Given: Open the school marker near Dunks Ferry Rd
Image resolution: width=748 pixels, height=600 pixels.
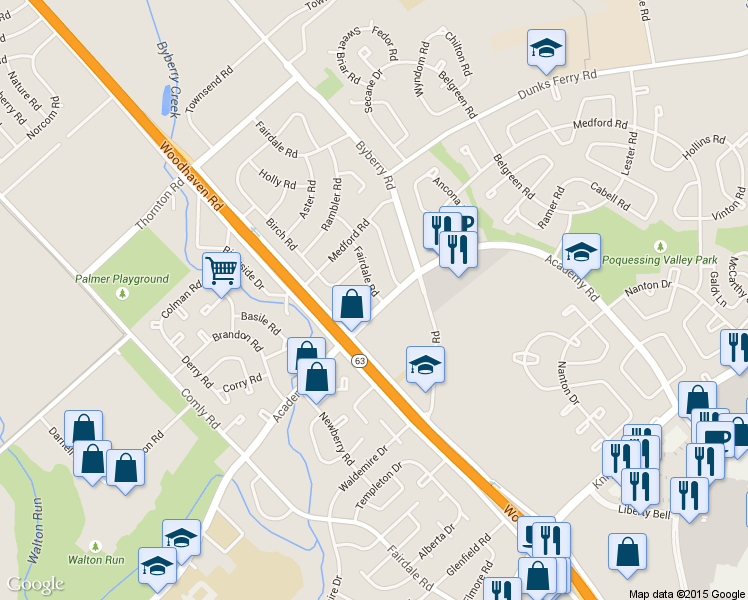Looking at the screenshot, I should 546,48.
